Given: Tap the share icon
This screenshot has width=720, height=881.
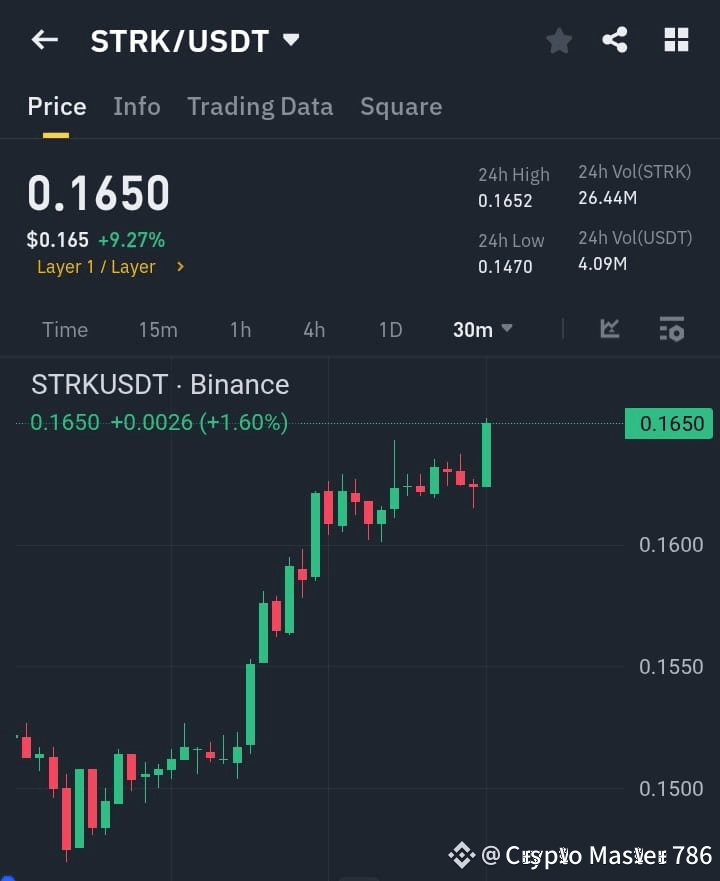Looking at the screenshot, I should click(615, 40).
